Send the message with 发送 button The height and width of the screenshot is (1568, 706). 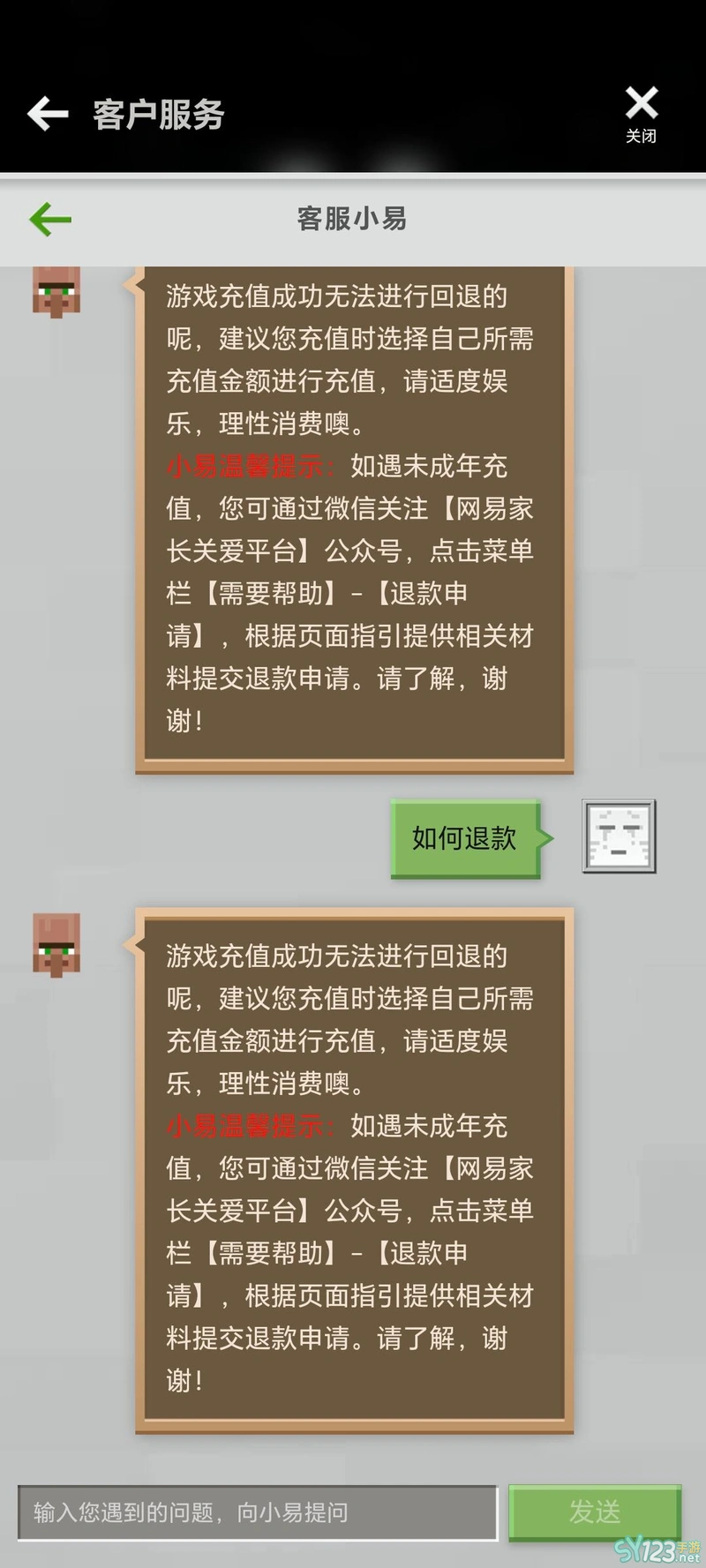[x=594, y=1512]
